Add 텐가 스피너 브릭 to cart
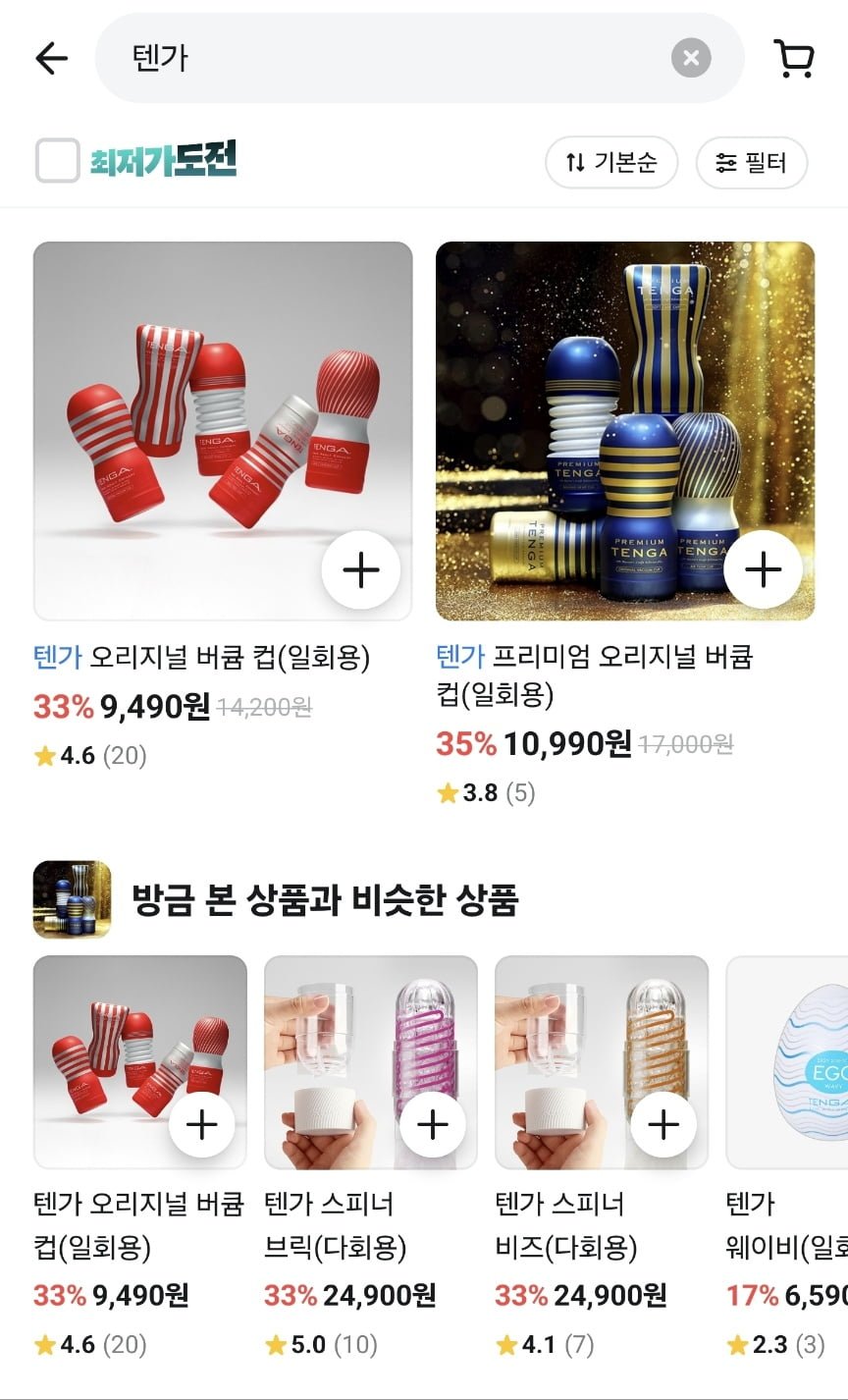The width and height of the screenshot is (848, 1400). (433, 1124)
